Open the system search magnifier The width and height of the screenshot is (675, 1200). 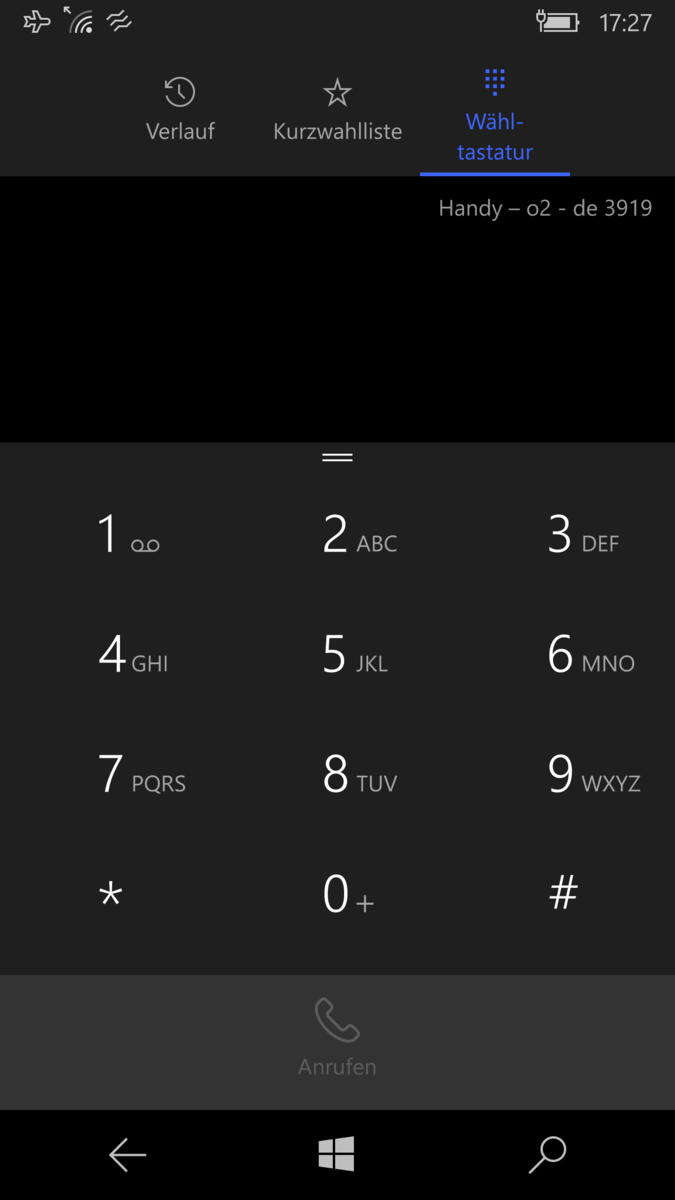click(x=547, y=1155)
